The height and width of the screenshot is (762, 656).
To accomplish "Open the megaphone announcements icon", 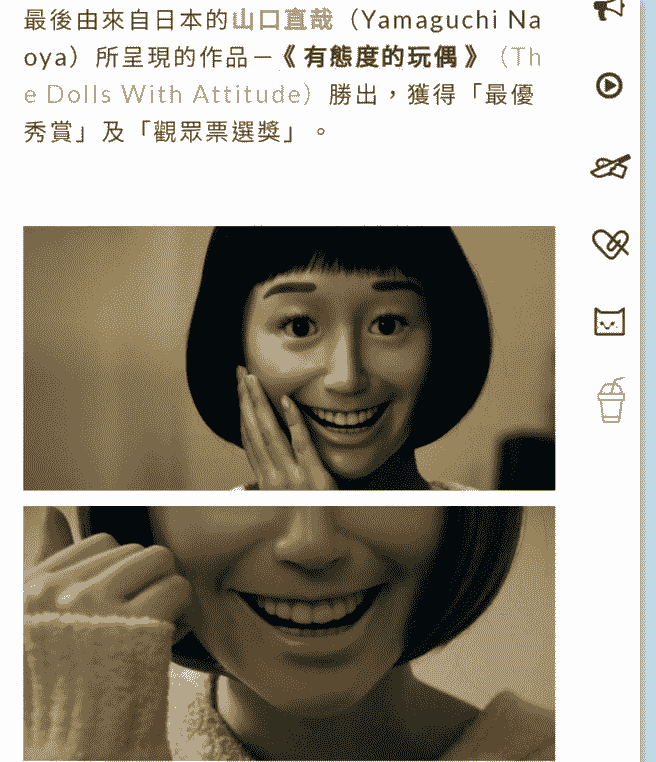I will pyautogui.click(x=609, y=9).
